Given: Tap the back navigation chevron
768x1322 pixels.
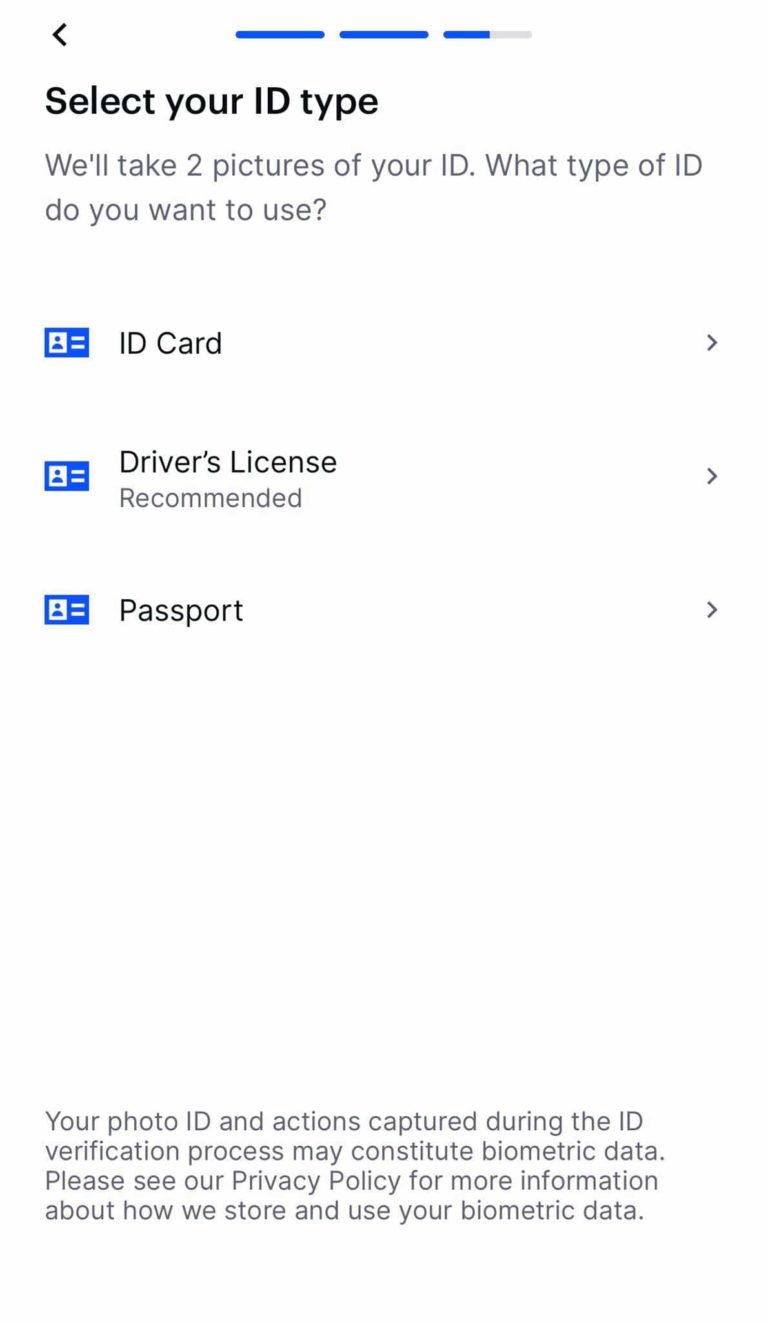Looking at the screenshot, I should (x=59, y=34).
